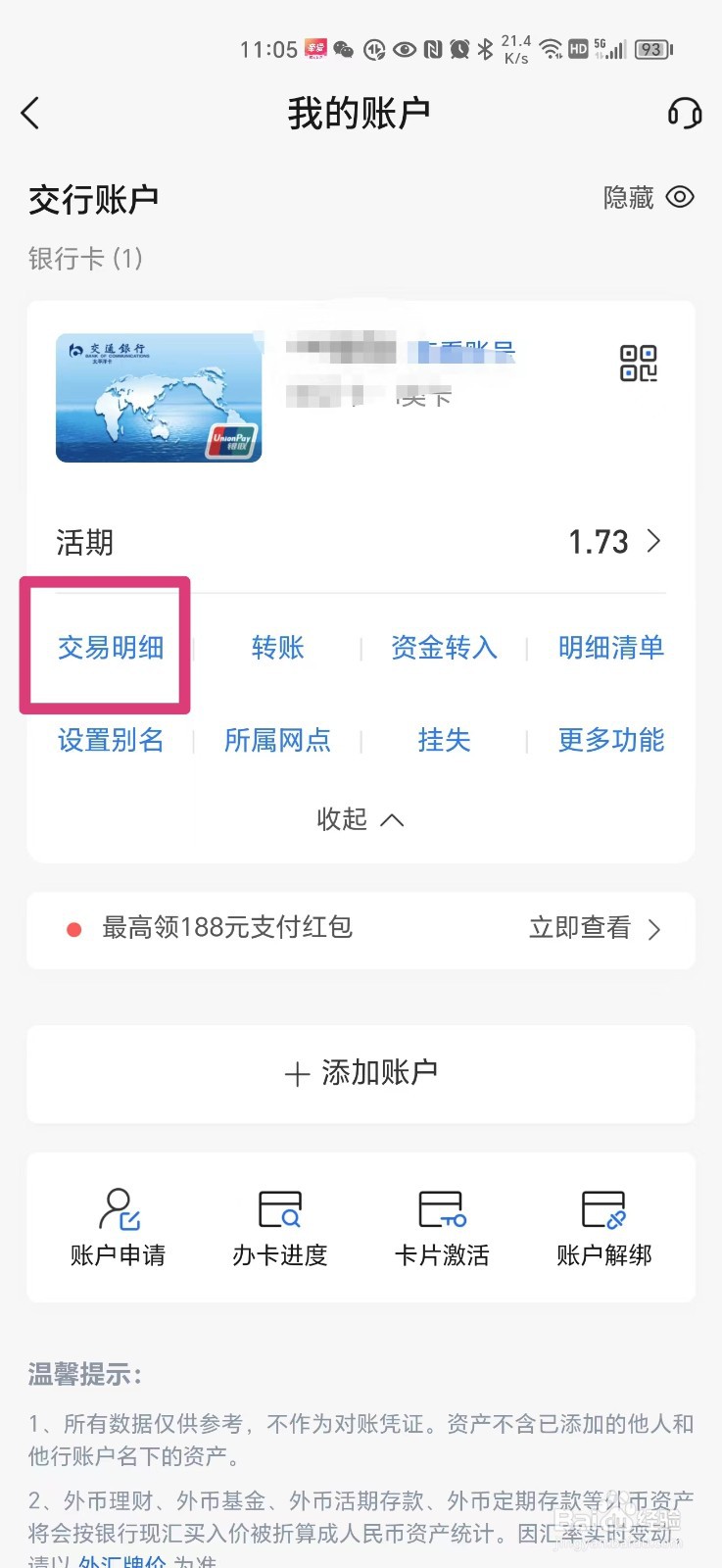Image resolution: width=722 pixels, height=1568 pixels.
Task: Collapse the quick actions via 收起
Action: click(361, 819)
